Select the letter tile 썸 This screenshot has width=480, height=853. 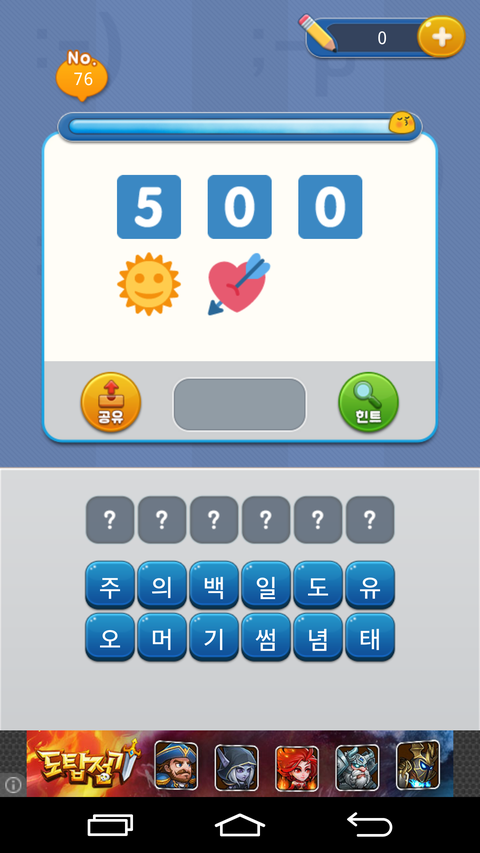266,637
